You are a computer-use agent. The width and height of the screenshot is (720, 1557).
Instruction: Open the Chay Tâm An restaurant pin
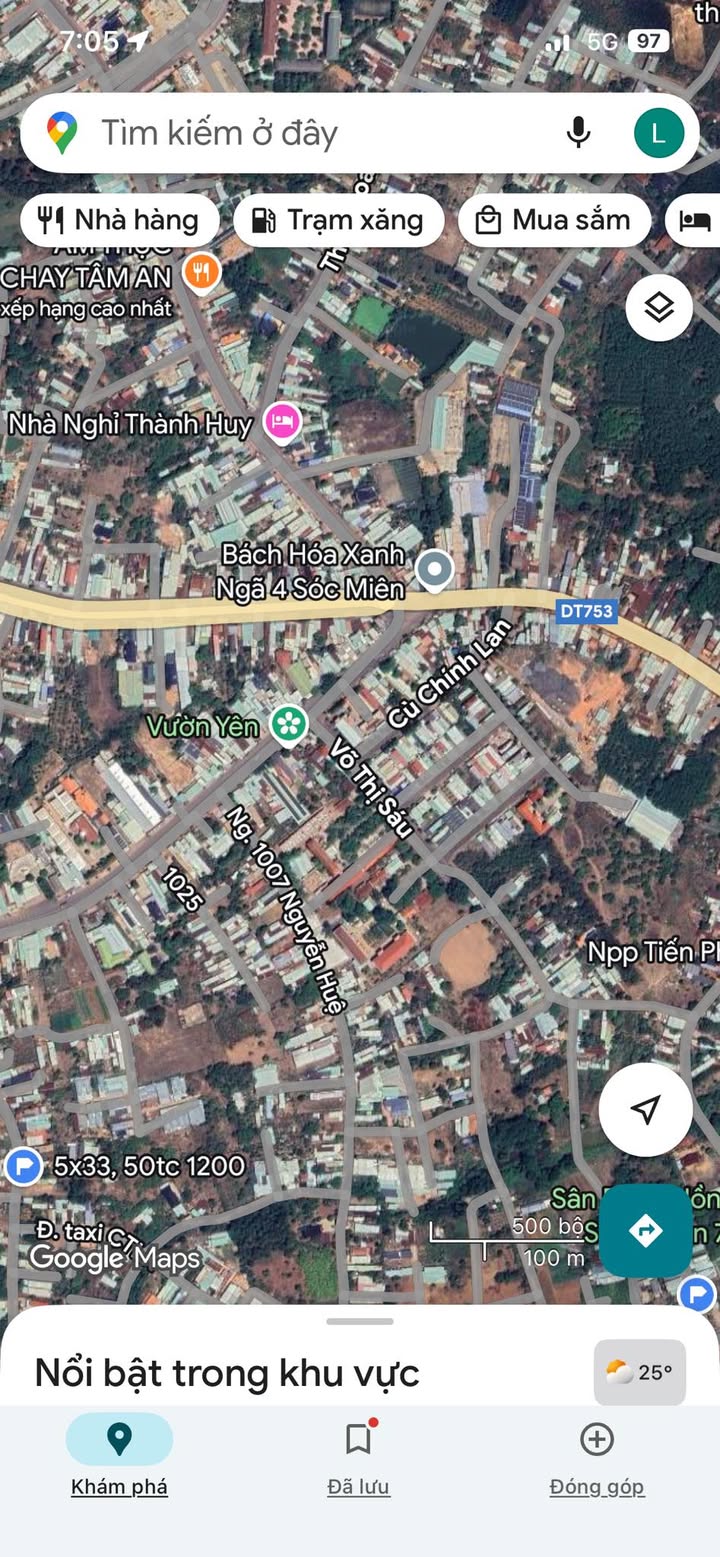(x=202, y=271)
